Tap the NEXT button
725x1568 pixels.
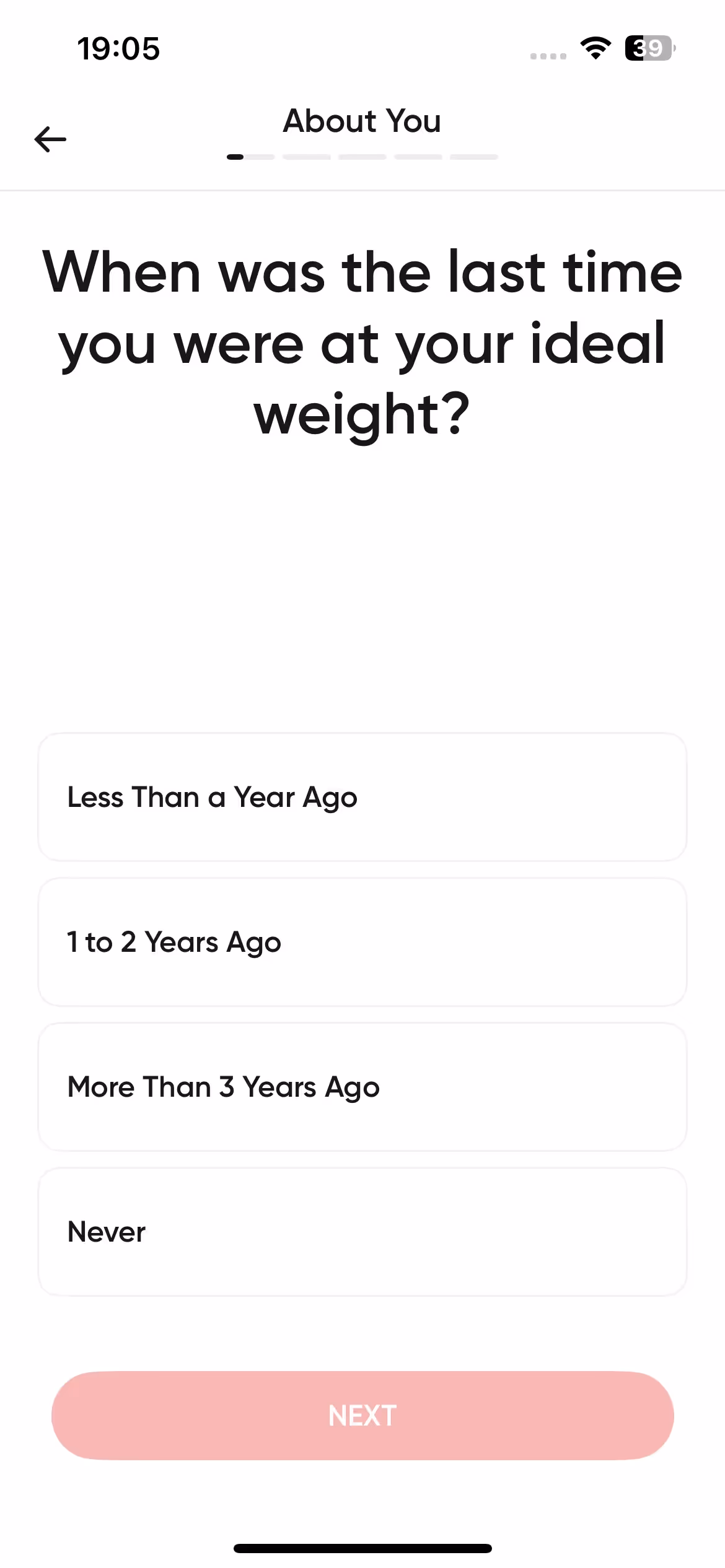point(362,1416)
